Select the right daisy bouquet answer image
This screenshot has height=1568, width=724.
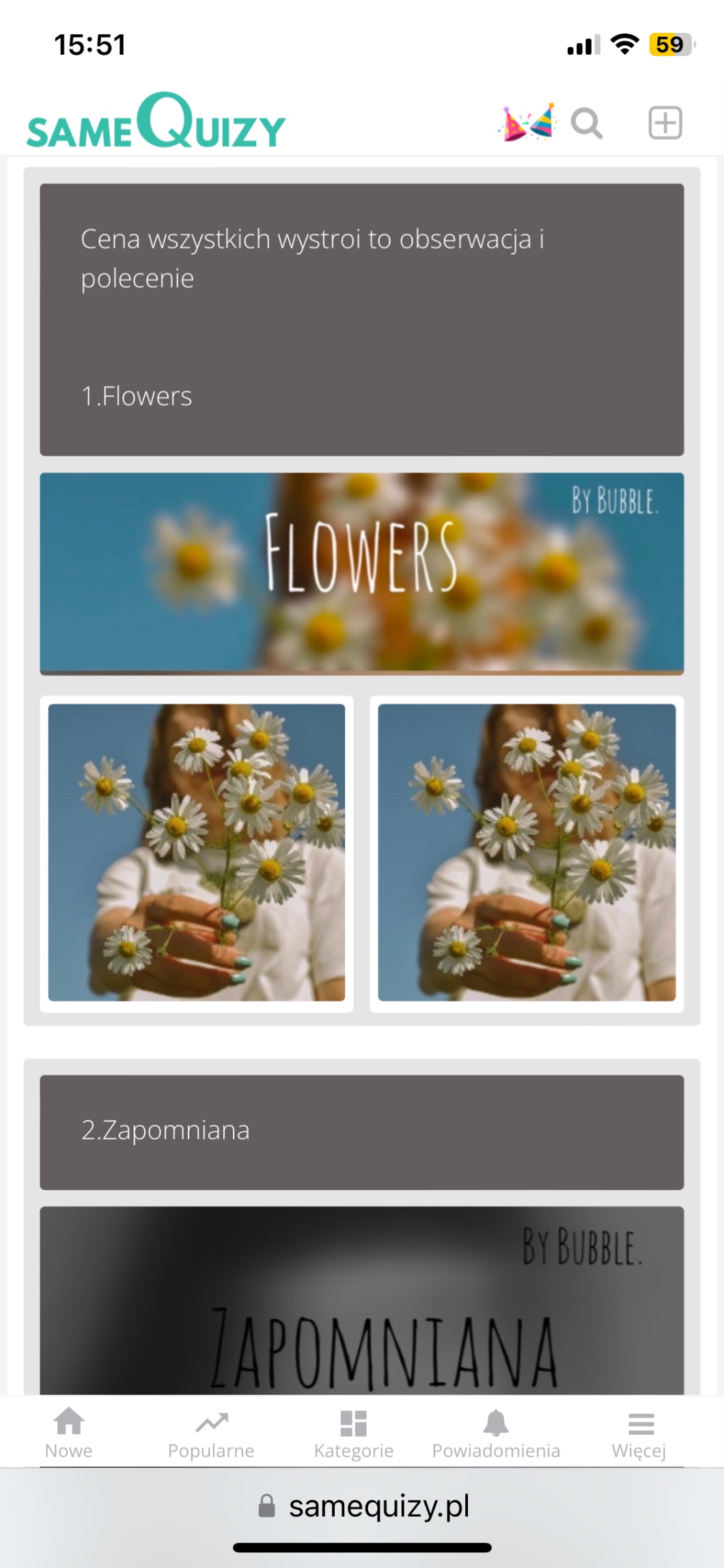coord(527,853)
